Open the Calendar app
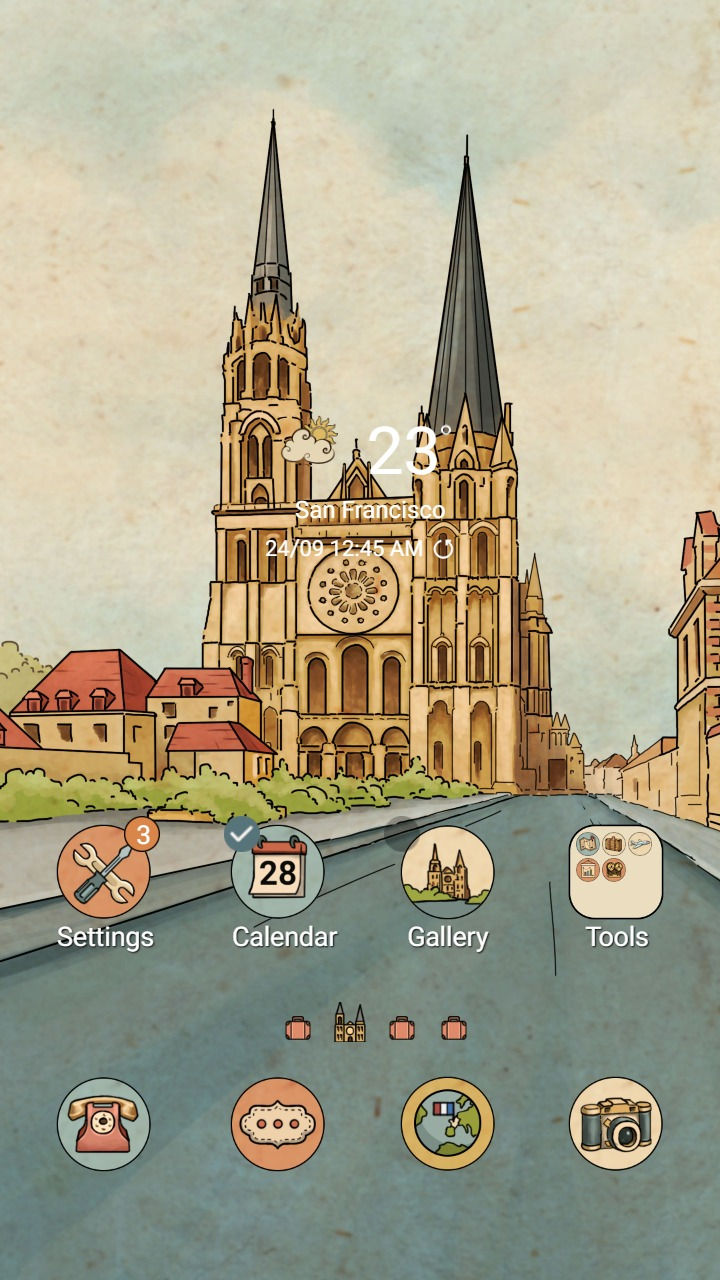Screen dimensions: 720x1280 point(278,871)
